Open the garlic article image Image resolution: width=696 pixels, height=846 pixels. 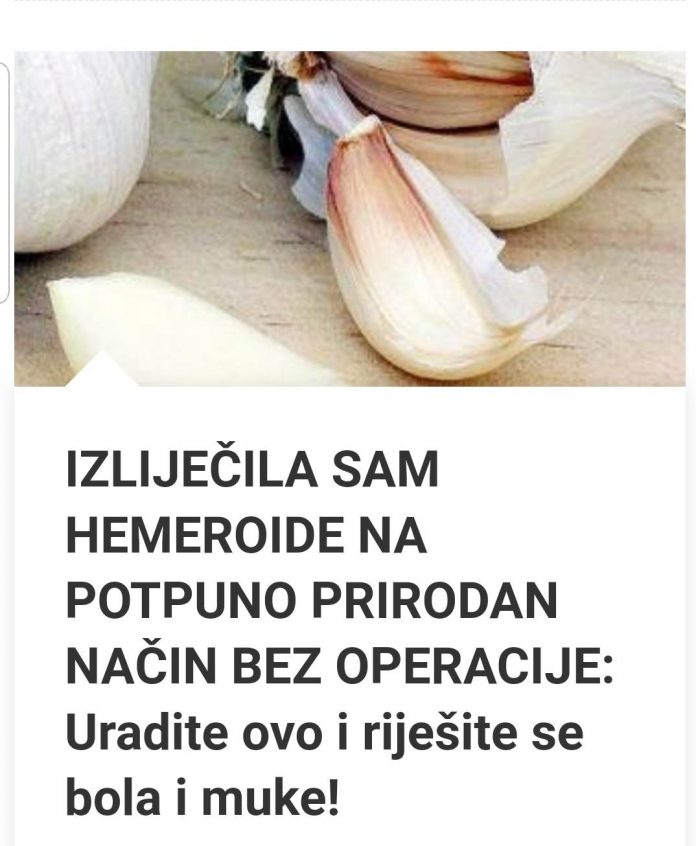click(350, 218)
